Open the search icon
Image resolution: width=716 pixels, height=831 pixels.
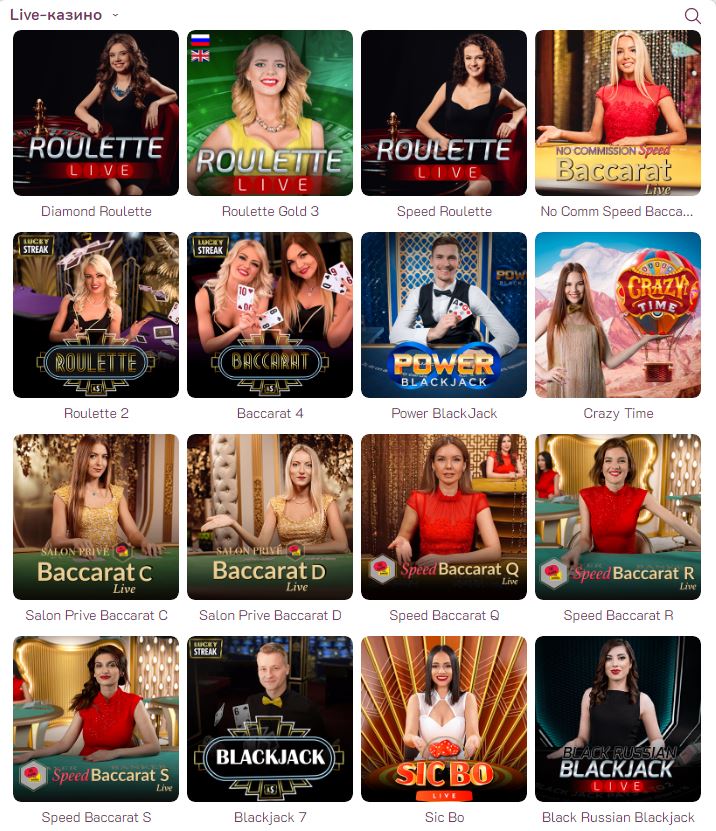(x=692, y=15)
